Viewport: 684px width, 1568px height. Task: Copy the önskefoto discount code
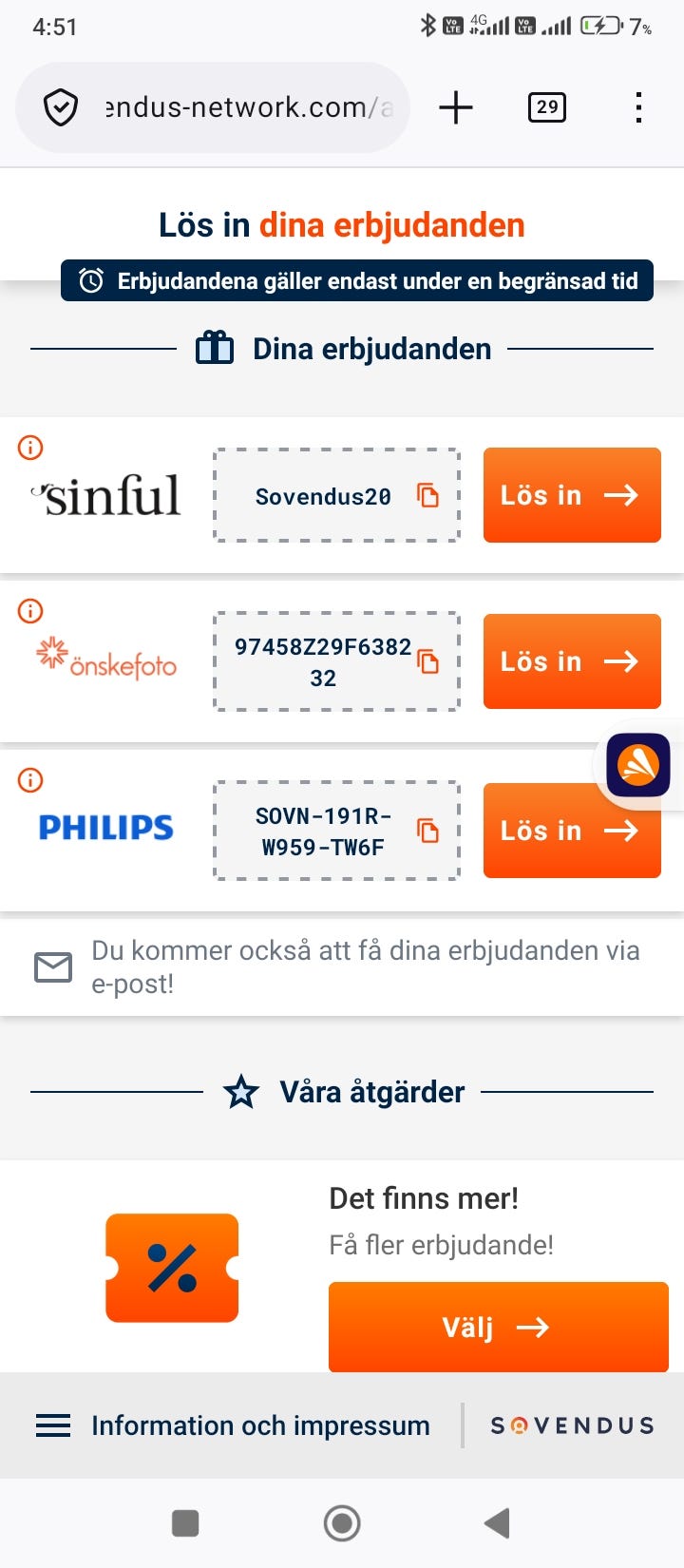tap(428, 661)
